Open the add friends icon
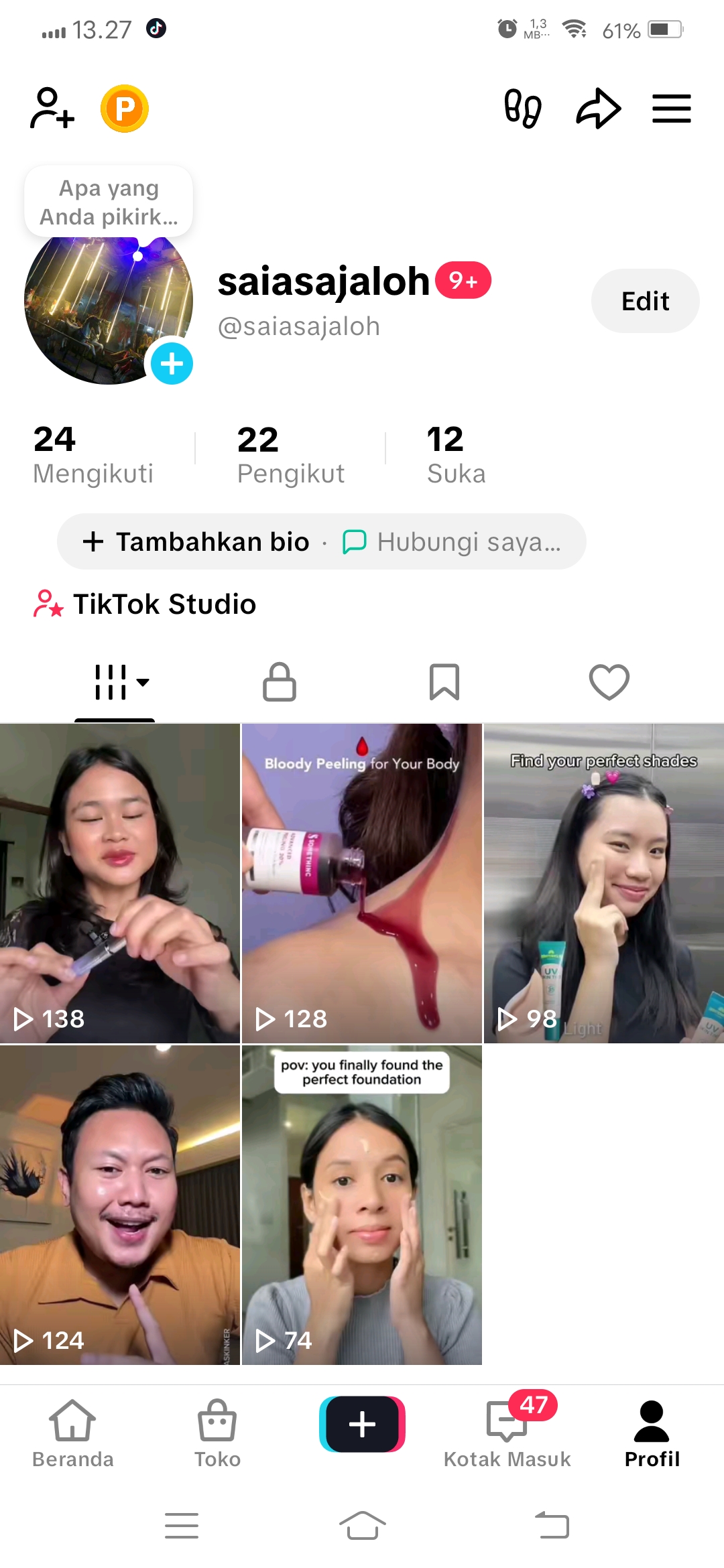Image resolution: width=724 pixels, height=1568 pixels. point(52,108)
